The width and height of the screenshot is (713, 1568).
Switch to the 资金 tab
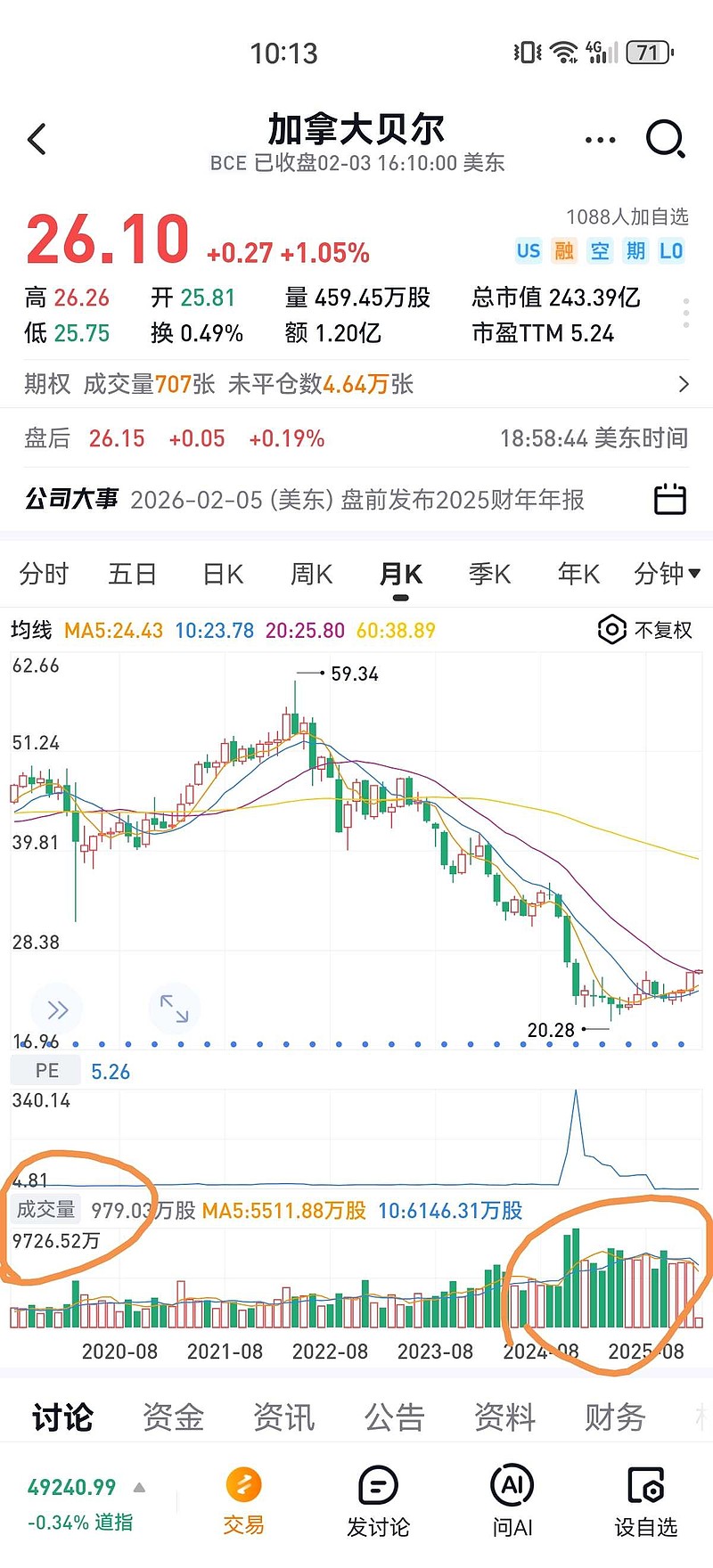tap(173, 1417)
